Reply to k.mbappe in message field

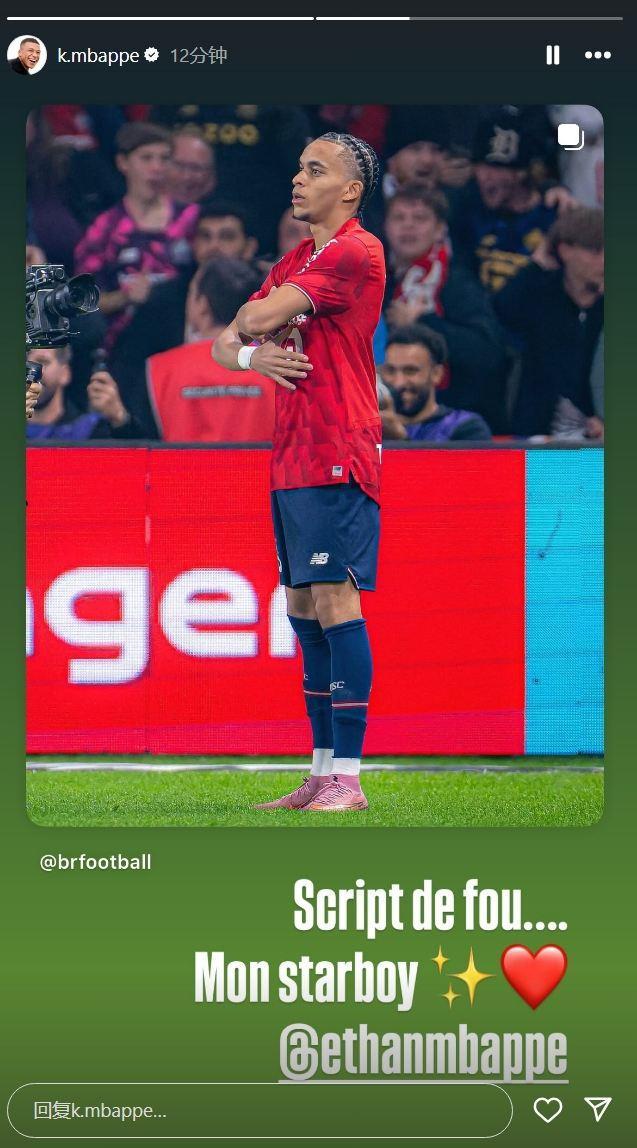[260, 1110]
